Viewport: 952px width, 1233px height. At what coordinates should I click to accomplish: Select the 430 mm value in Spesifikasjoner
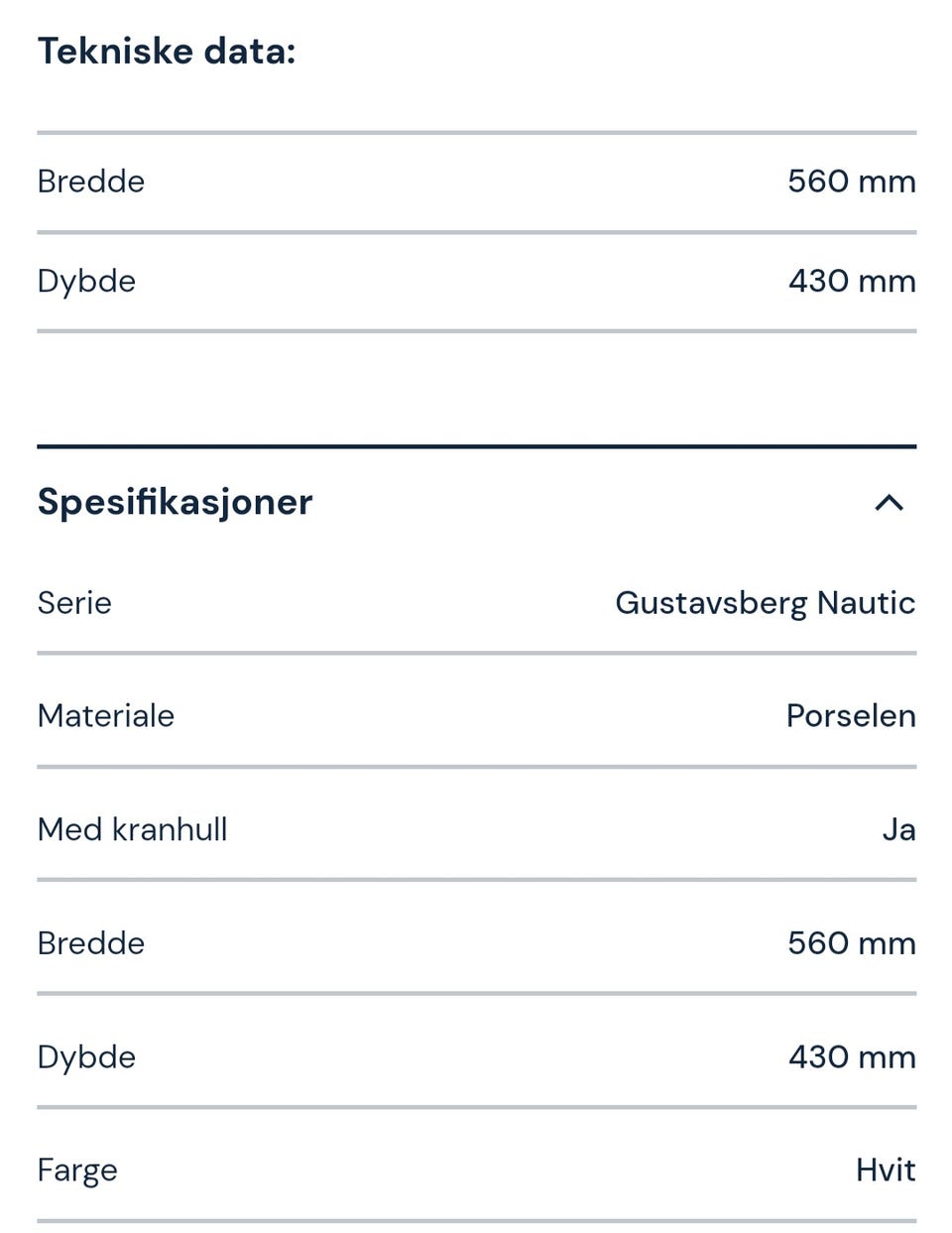[x=851, y=1056]
